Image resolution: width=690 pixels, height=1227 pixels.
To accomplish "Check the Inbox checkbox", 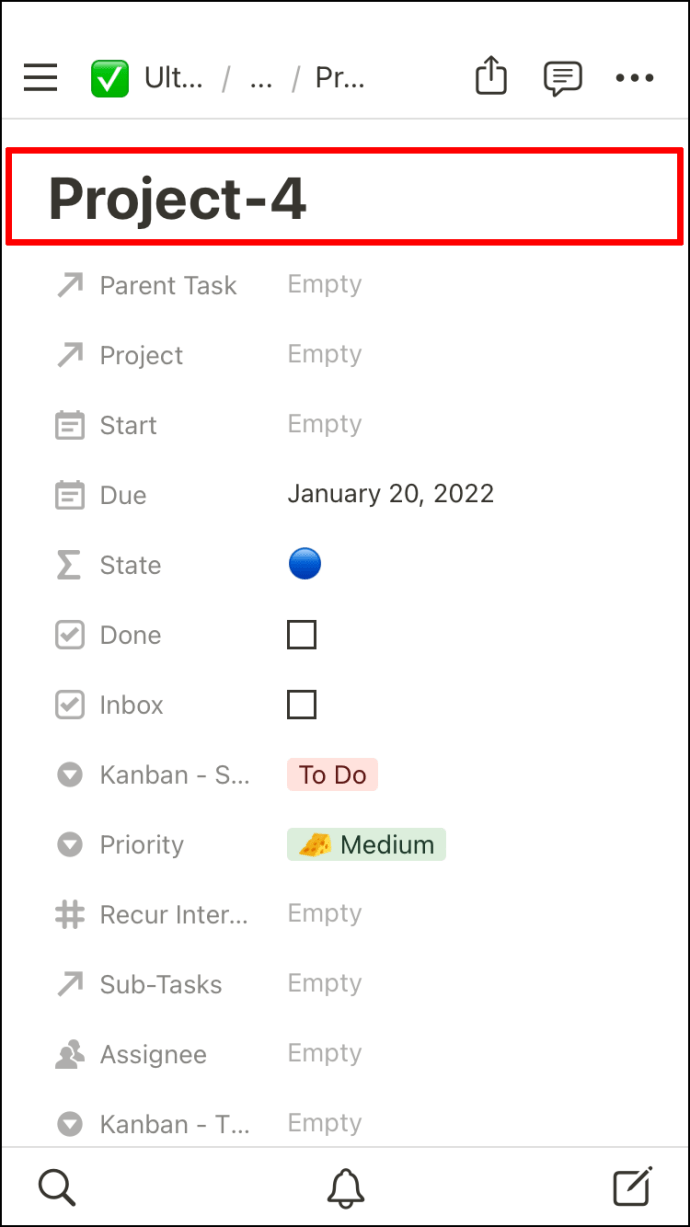I will [x=302, y=705].
